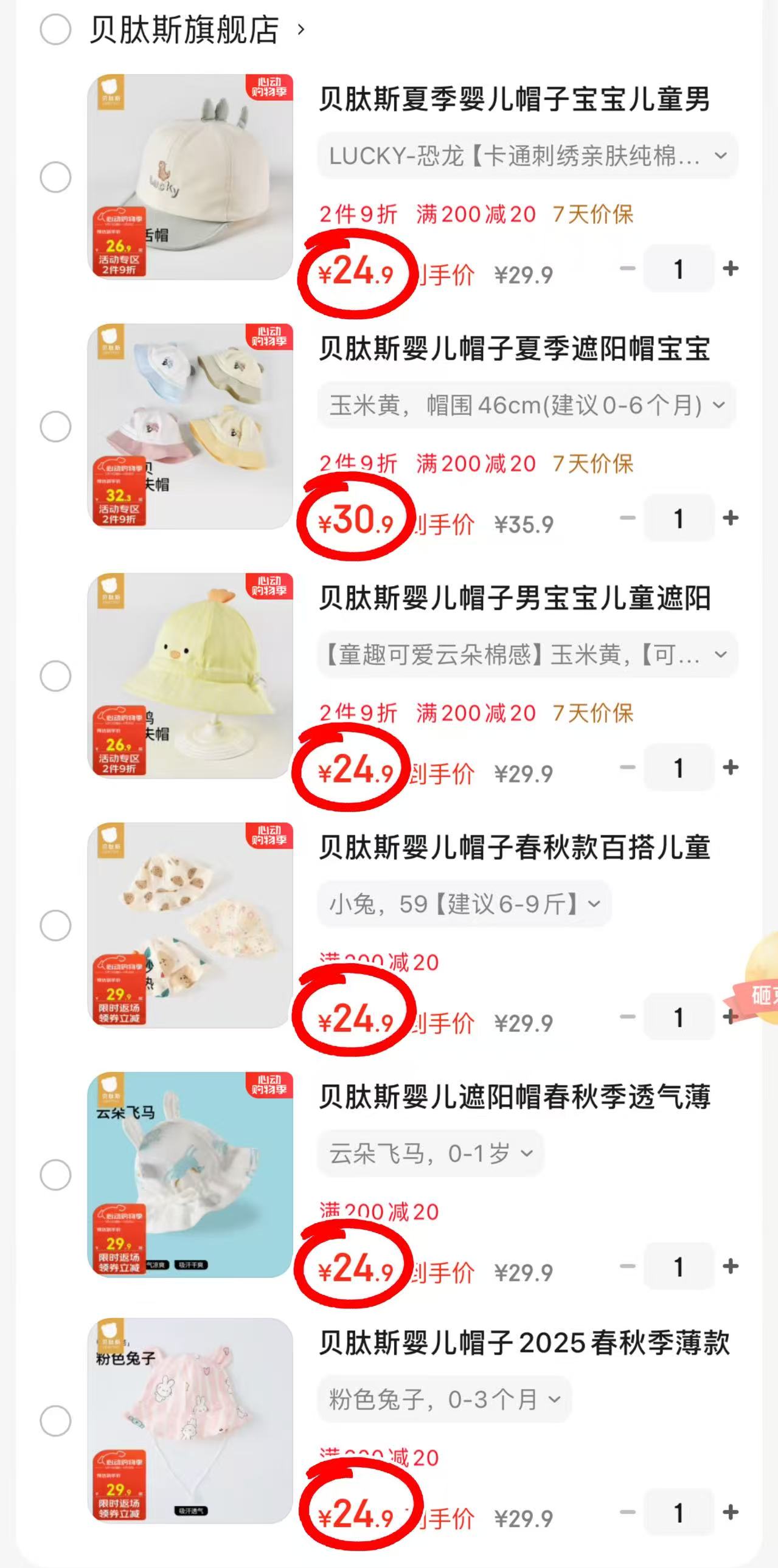
Task: Change the 玉米黄 帽围46cm option
Action: coord(527,405)
